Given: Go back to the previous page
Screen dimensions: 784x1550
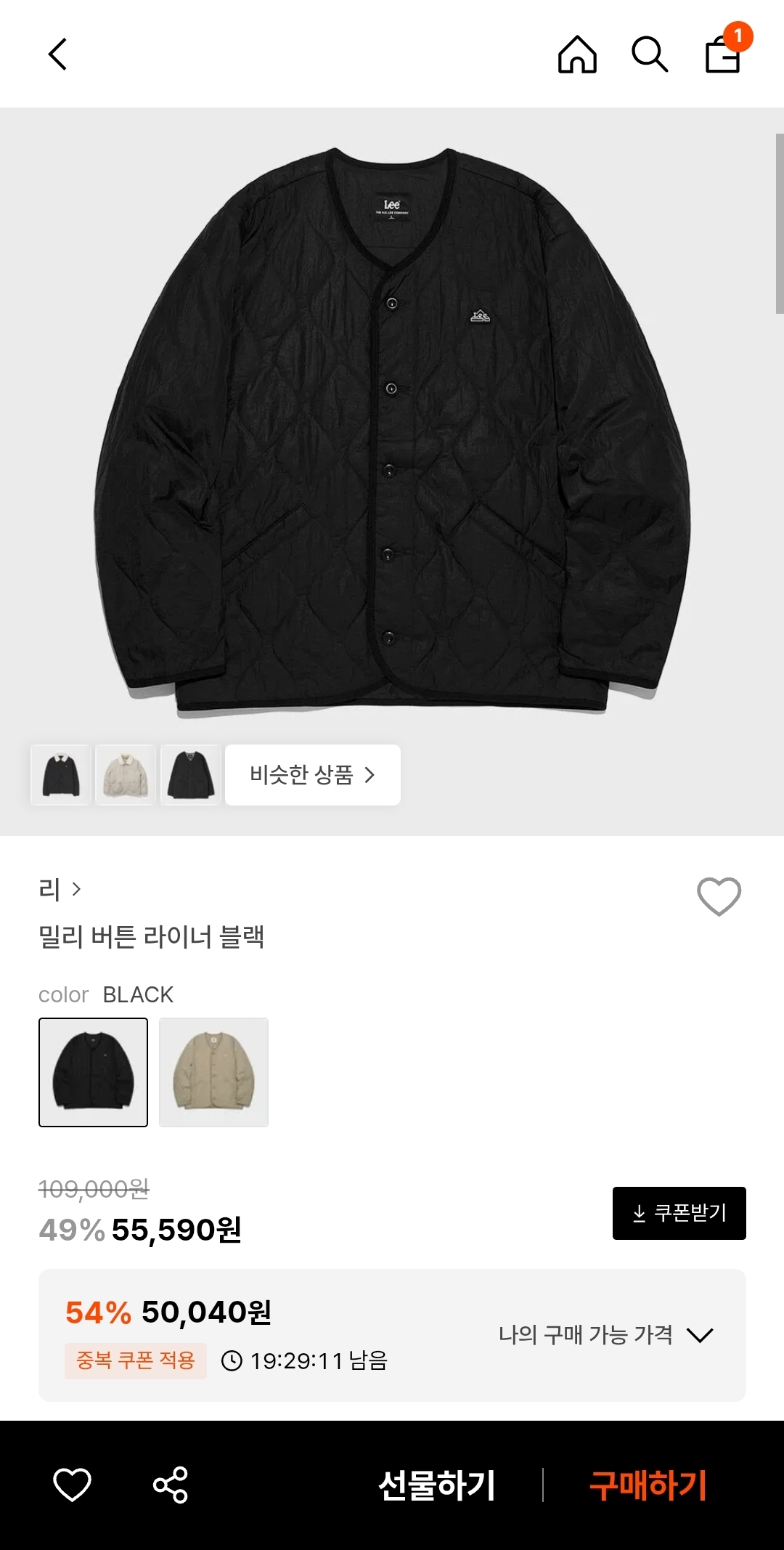Looking at the screenshot, I should 58,54.
